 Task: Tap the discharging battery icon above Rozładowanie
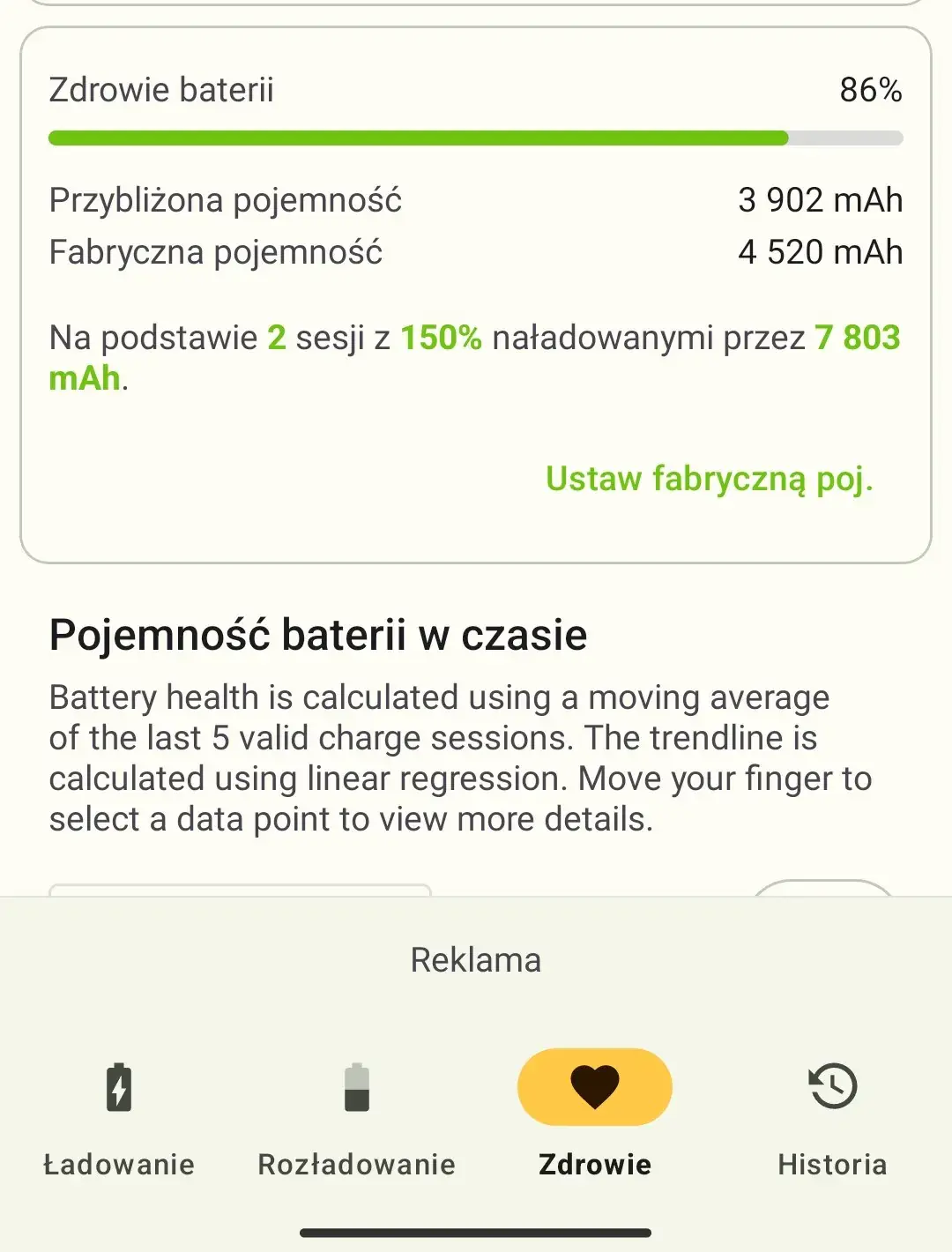356,1088
